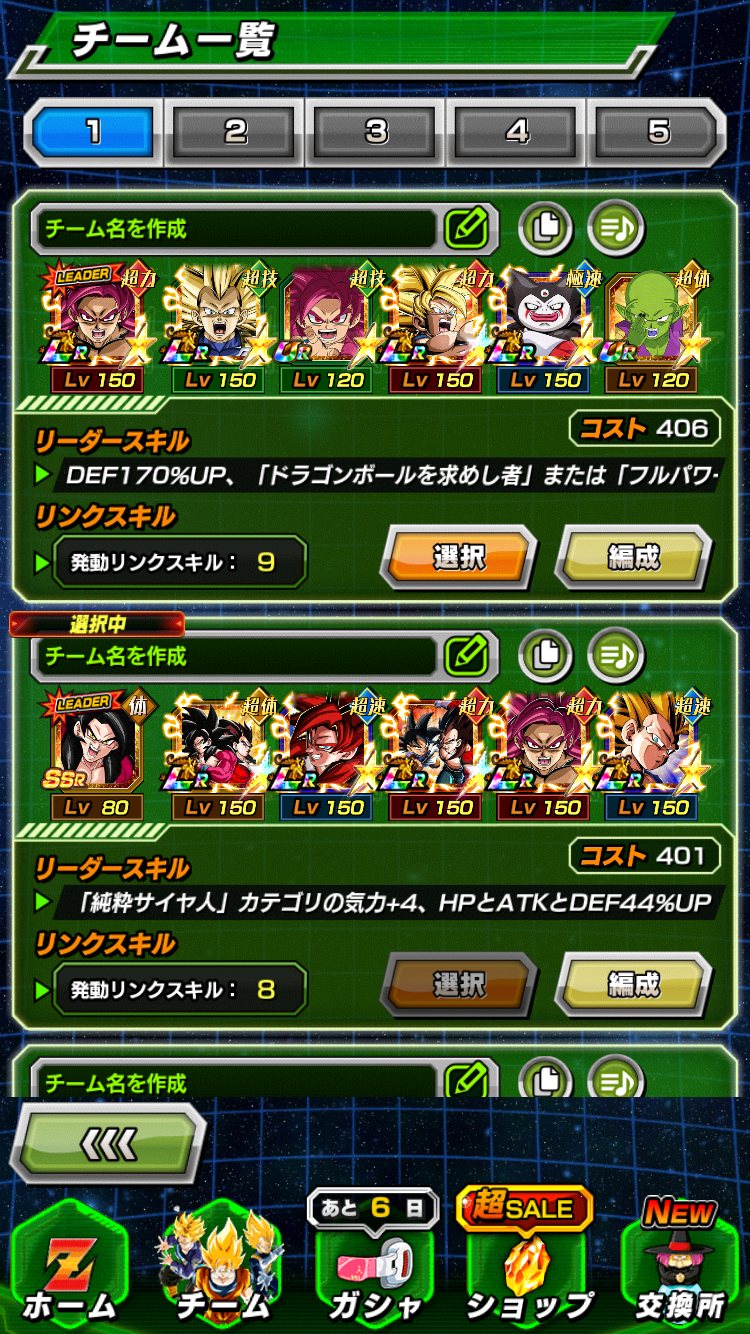Edit the first team's name
Image resolution: width=750 pixels, height=1334 pixels.
pos(465,229)
